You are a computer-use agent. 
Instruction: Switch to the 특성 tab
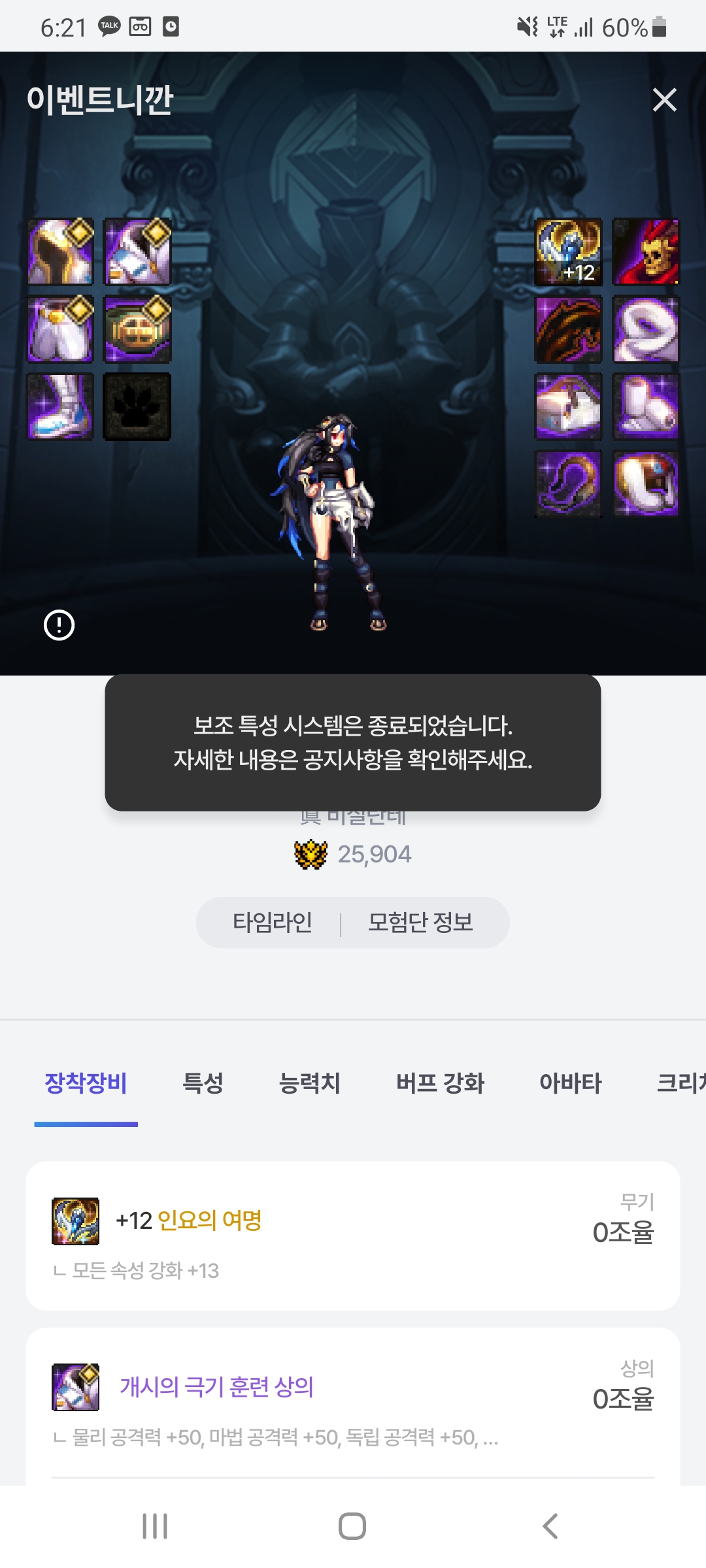(x=203, y=1083)
